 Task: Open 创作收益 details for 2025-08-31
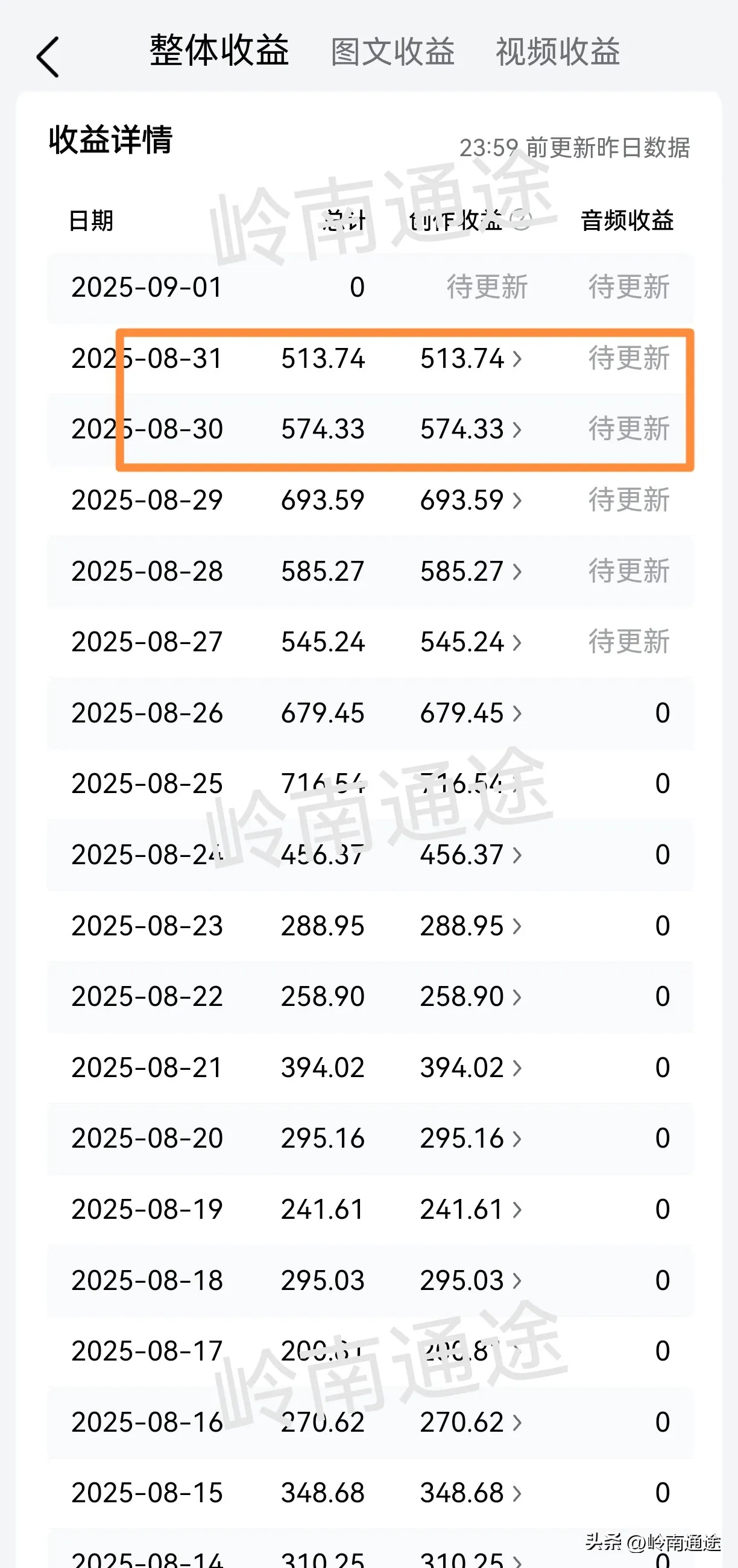click(471, 358)
